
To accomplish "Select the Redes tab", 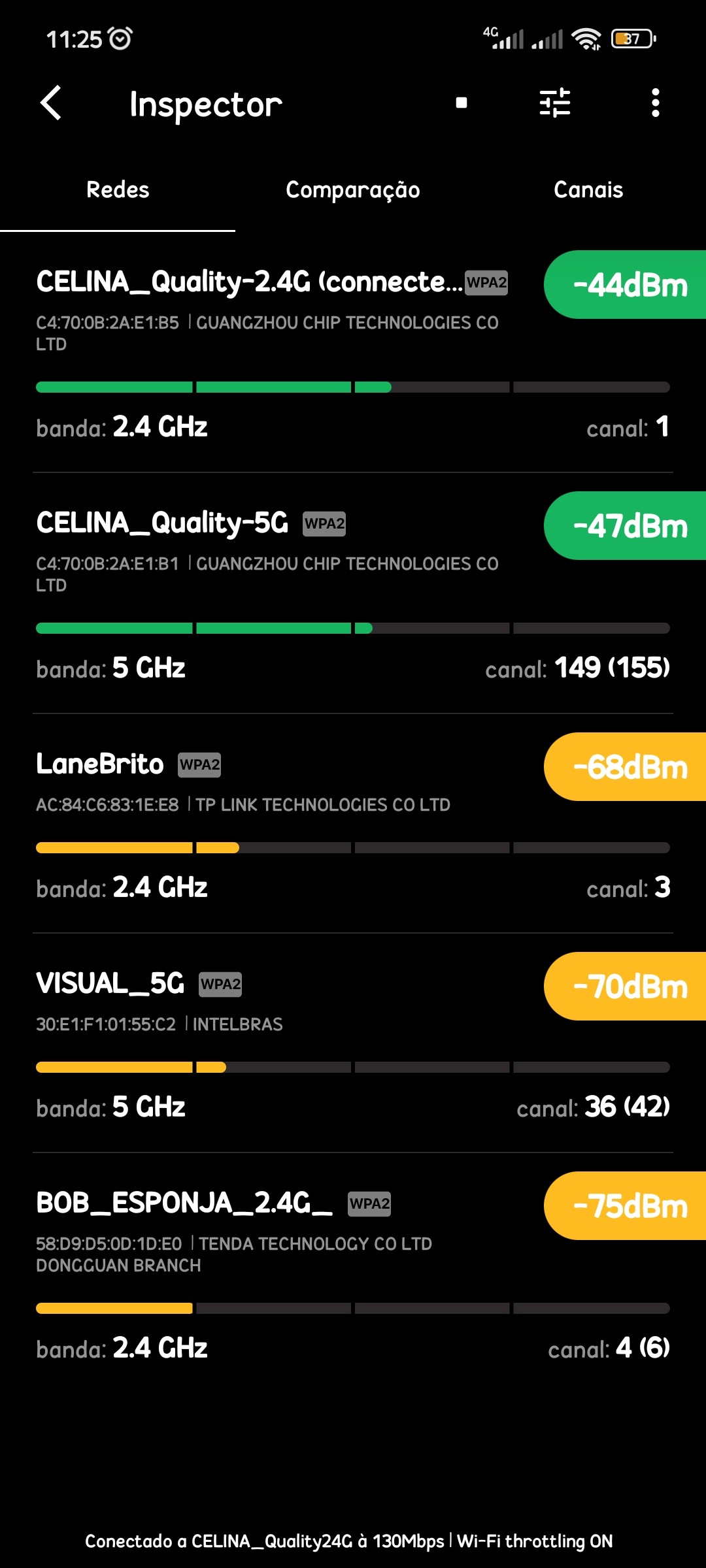I will (118, 190).
